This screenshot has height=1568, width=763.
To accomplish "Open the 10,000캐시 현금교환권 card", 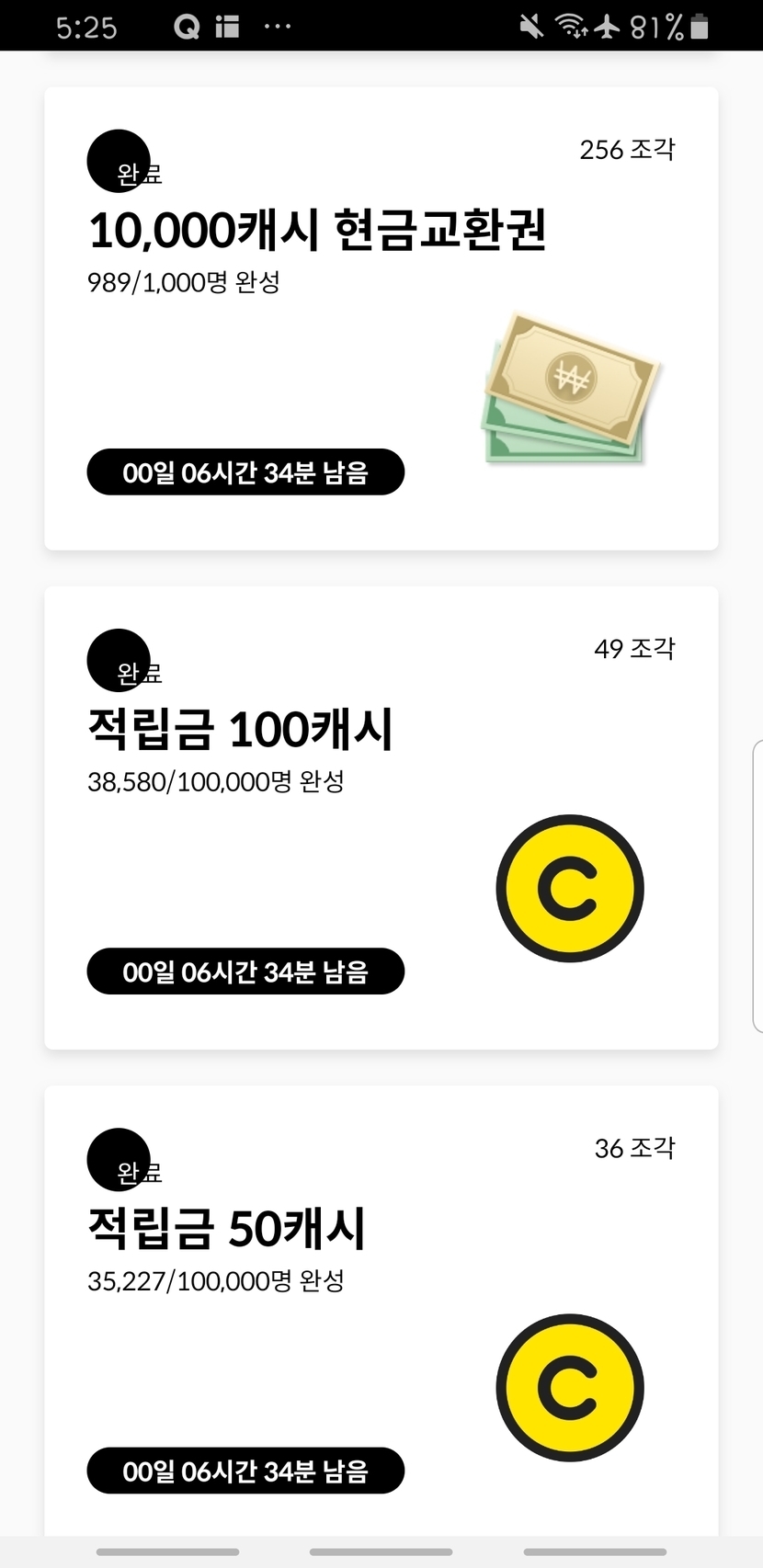I will 381,319.
